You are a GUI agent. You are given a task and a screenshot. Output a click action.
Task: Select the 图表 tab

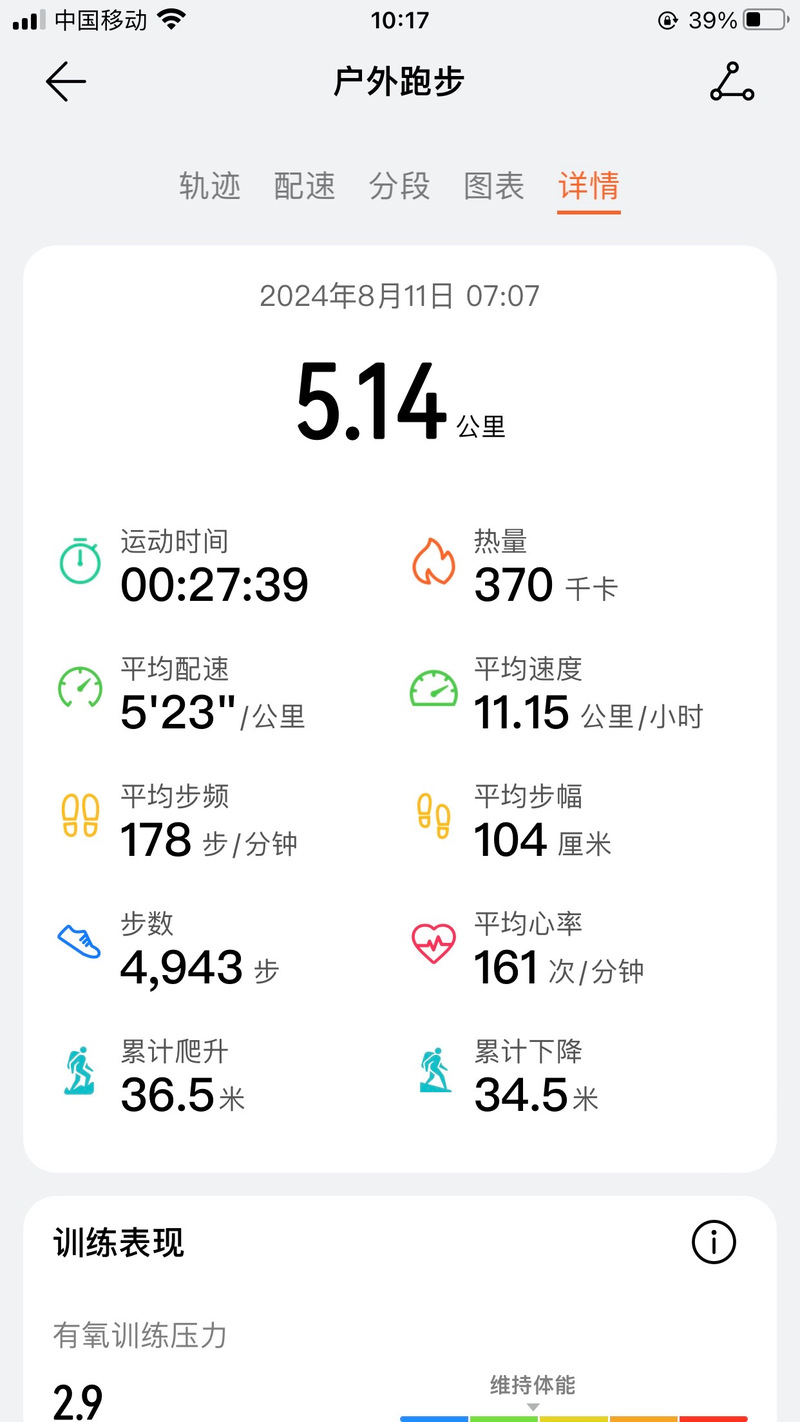494,186
